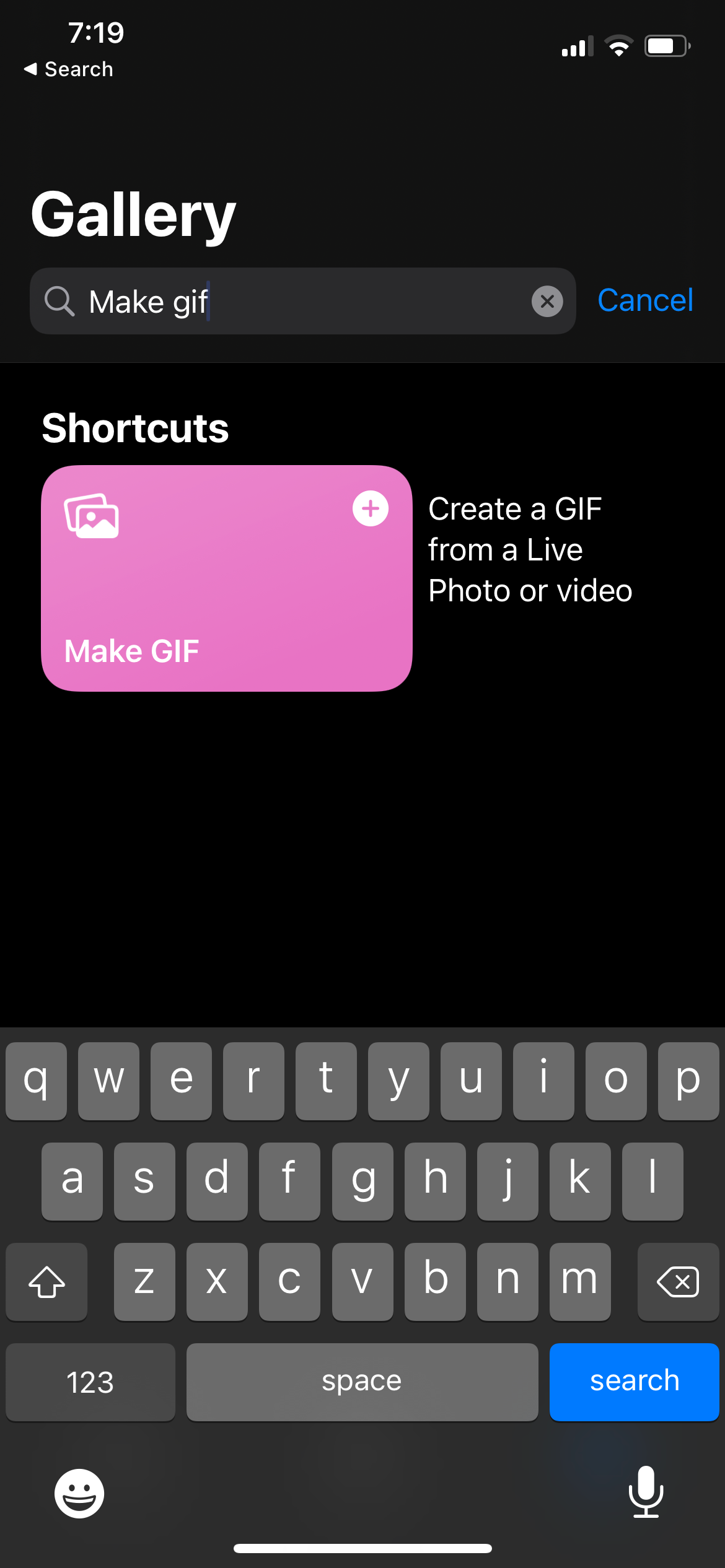Tap the blue search key
Viewport: 725px width, 1568px height.
pos(634,1381)
